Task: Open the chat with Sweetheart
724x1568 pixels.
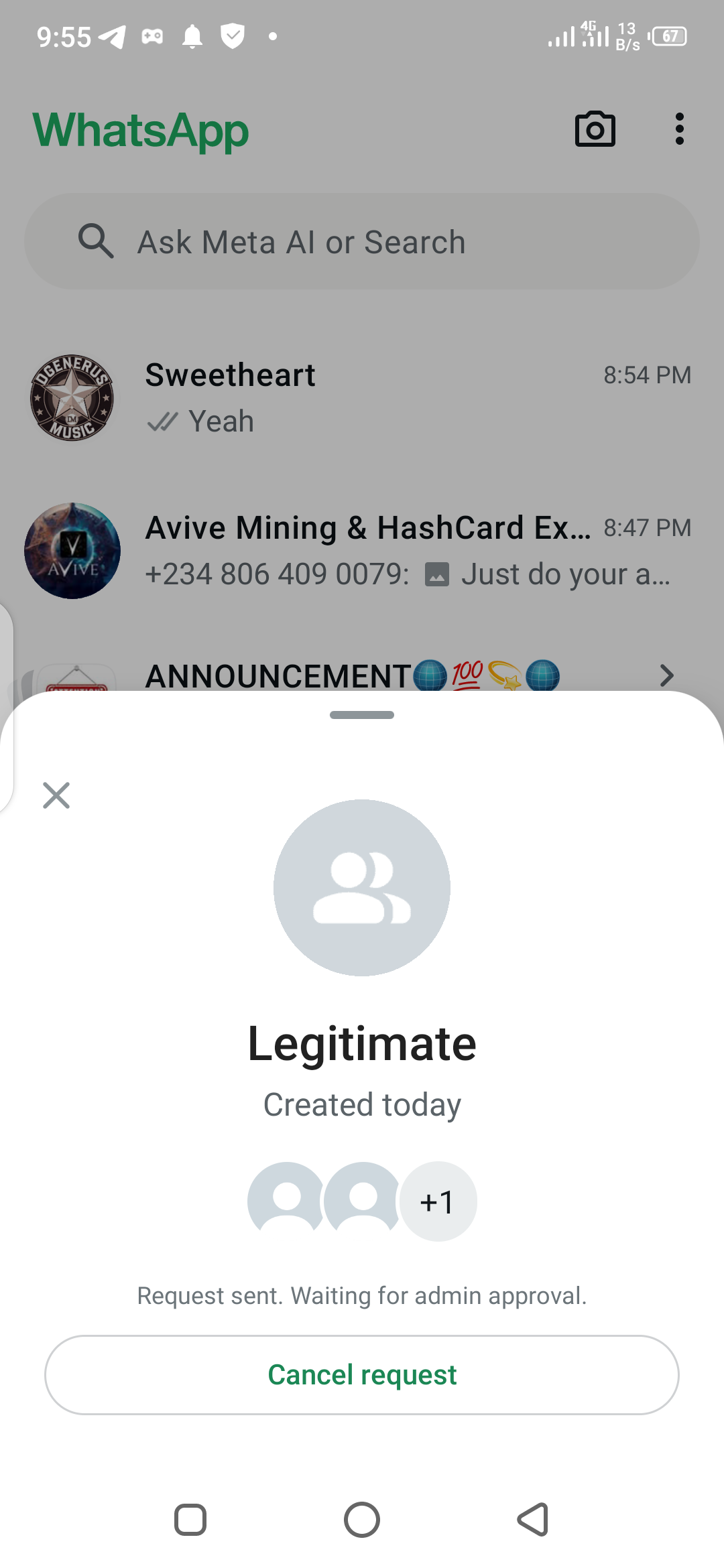Action: pyautogui.click(x=362, y=398)
